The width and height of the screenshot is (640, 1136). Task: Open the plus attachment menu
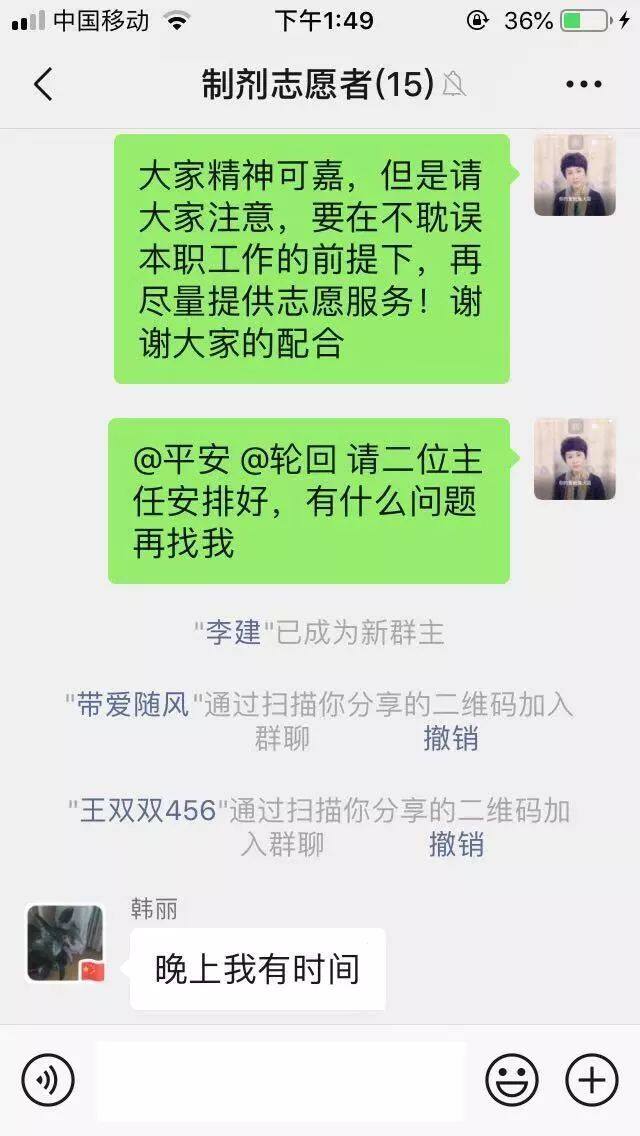click(x=591, y=1080)
